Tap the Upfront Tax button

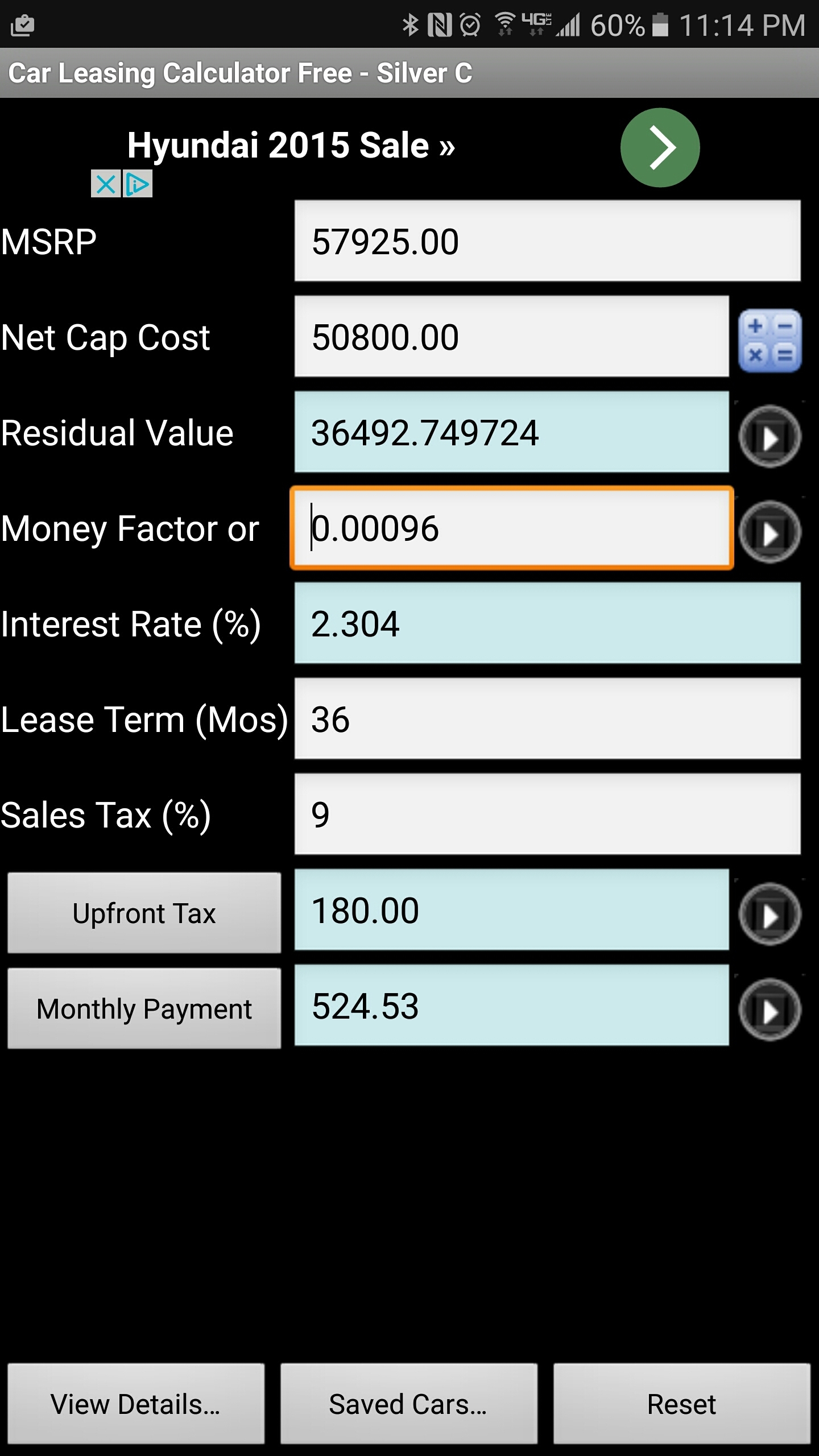coord(144,913)
